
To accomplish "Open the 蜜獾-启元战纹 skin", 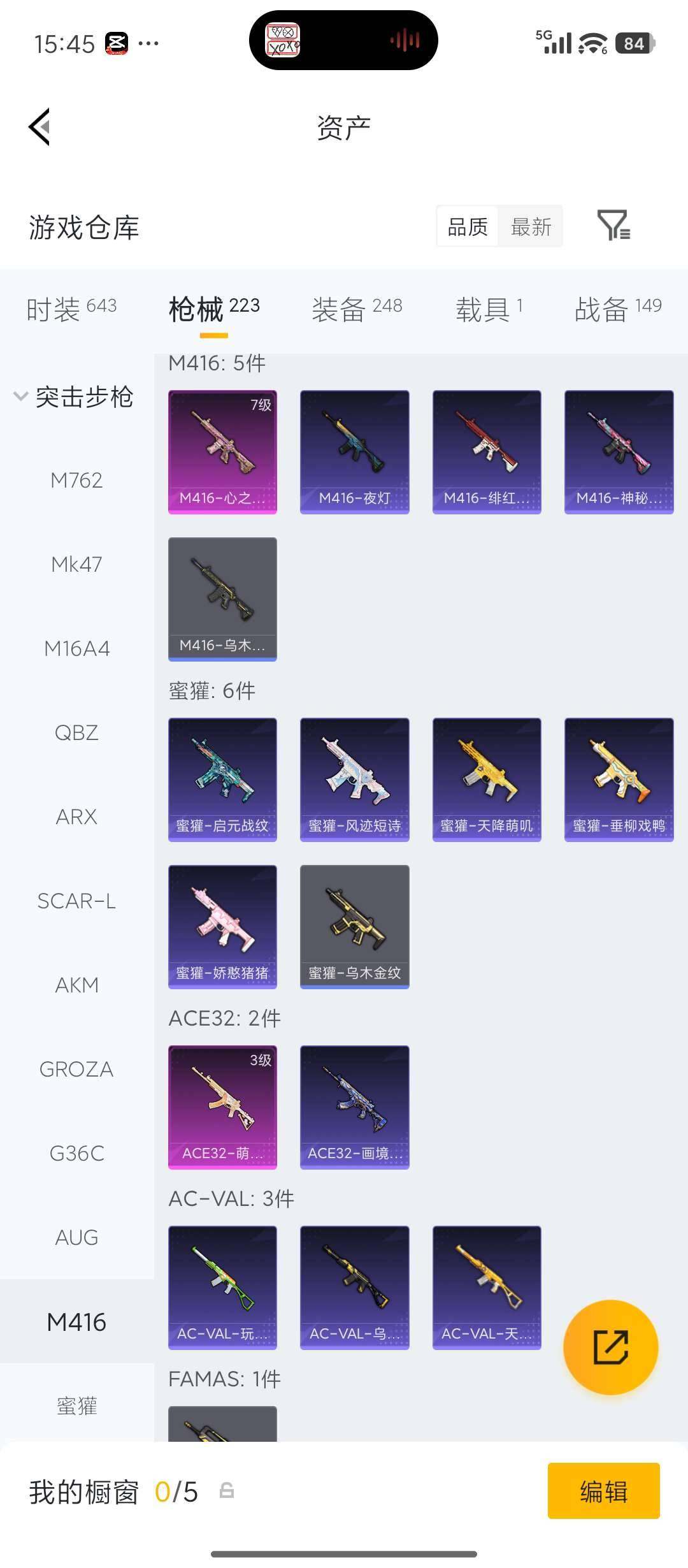I will [x=222, y=779].
